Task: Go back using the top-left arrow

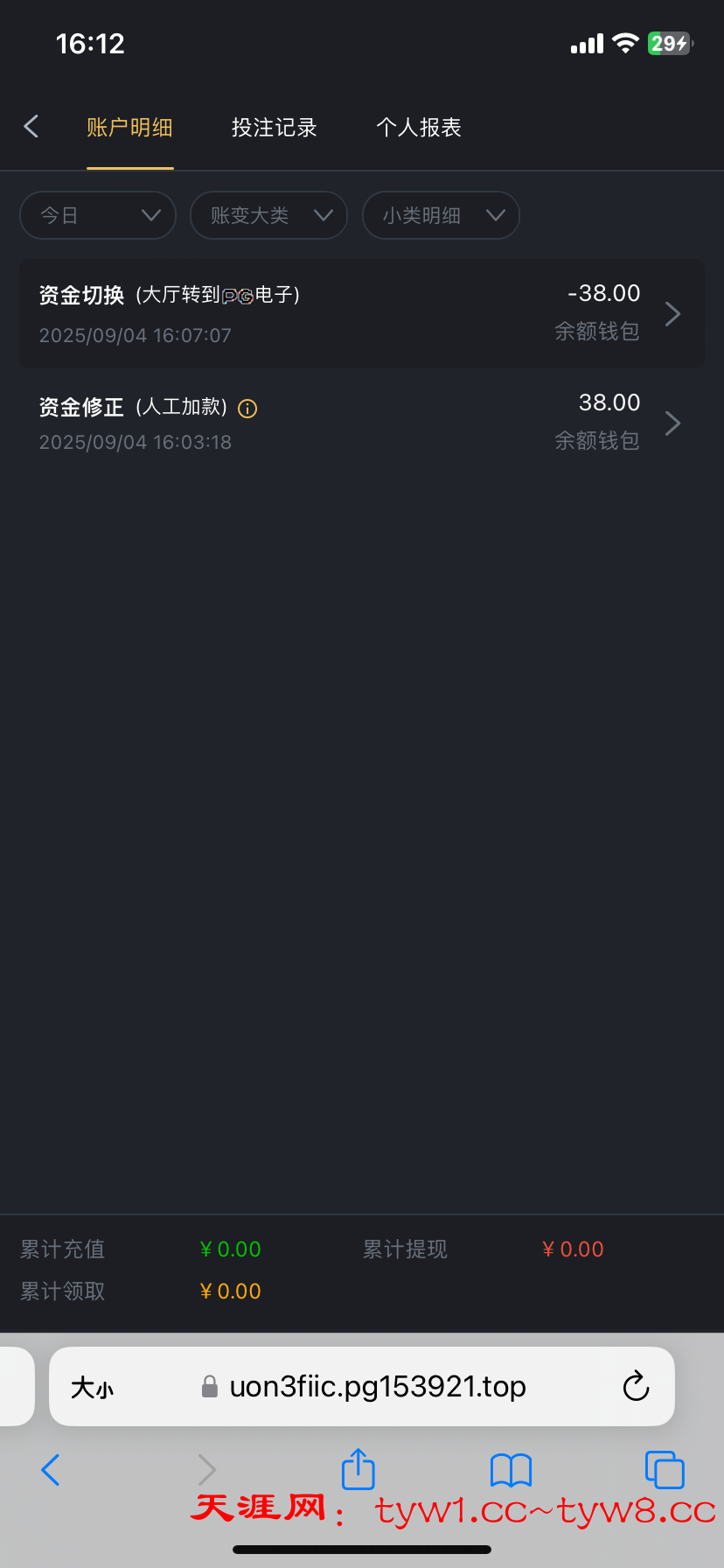Action: point(31,127)
